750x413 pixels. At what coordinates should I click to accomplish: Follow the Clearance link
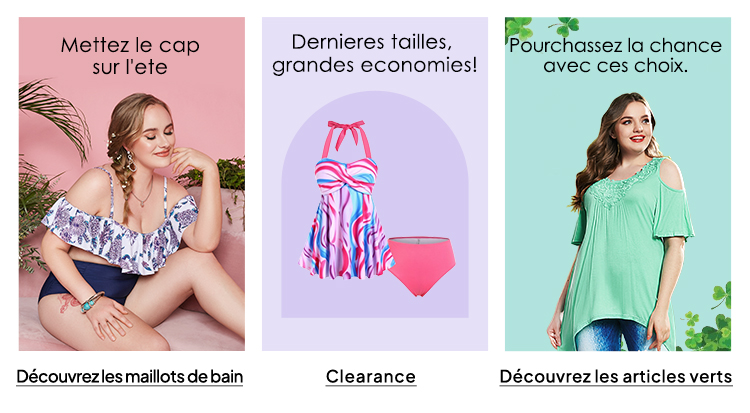371,377
